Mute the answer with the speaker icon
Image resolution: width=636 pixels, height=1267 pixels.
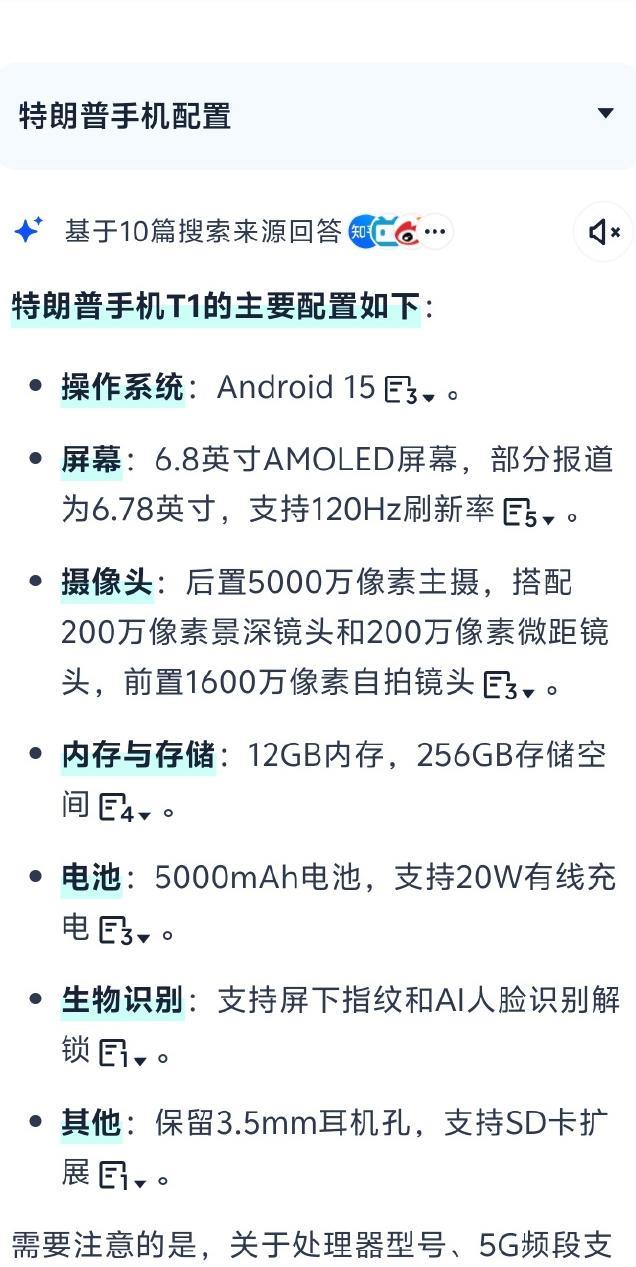604,232
